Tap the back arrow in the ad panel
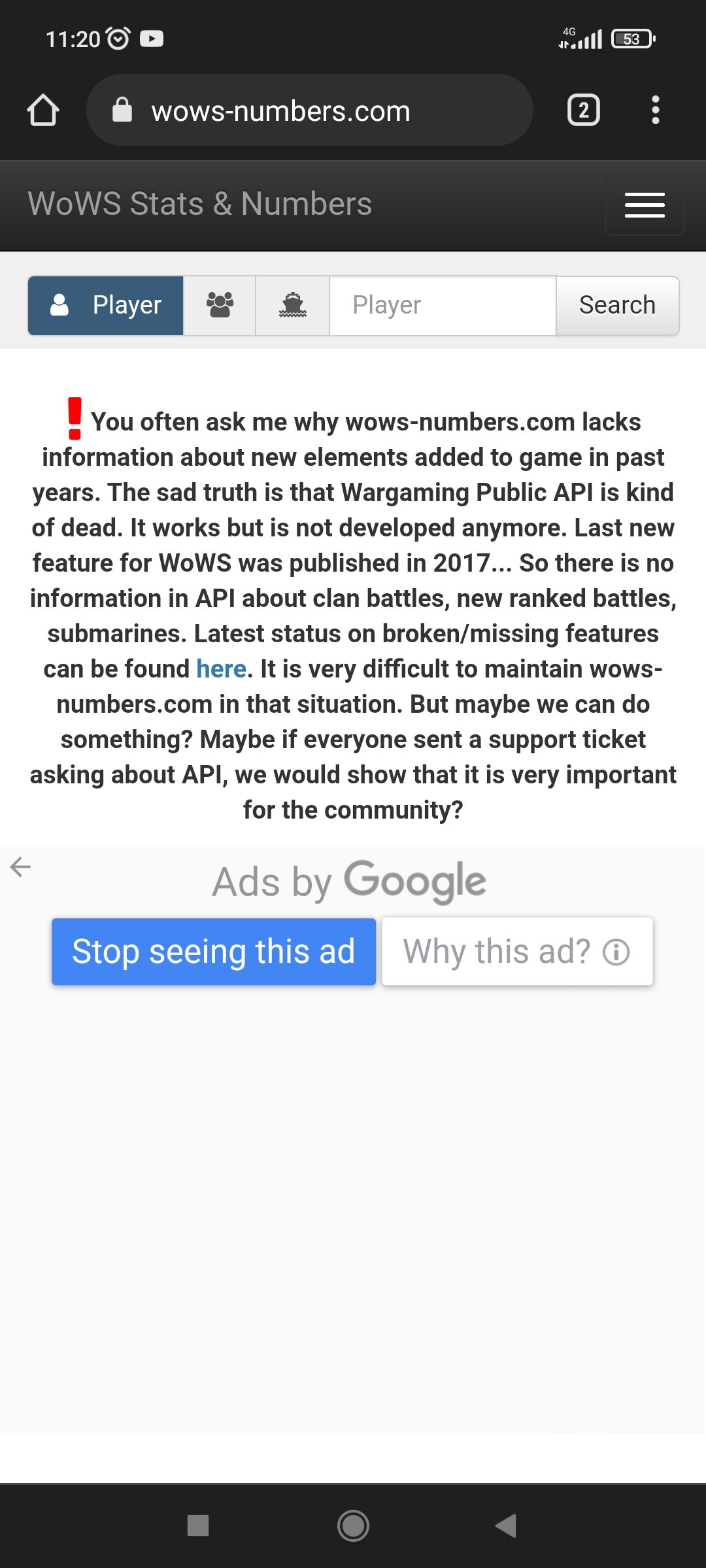Screen dimensions: 706x1568 pyautogui.click(x=21, y=867)
